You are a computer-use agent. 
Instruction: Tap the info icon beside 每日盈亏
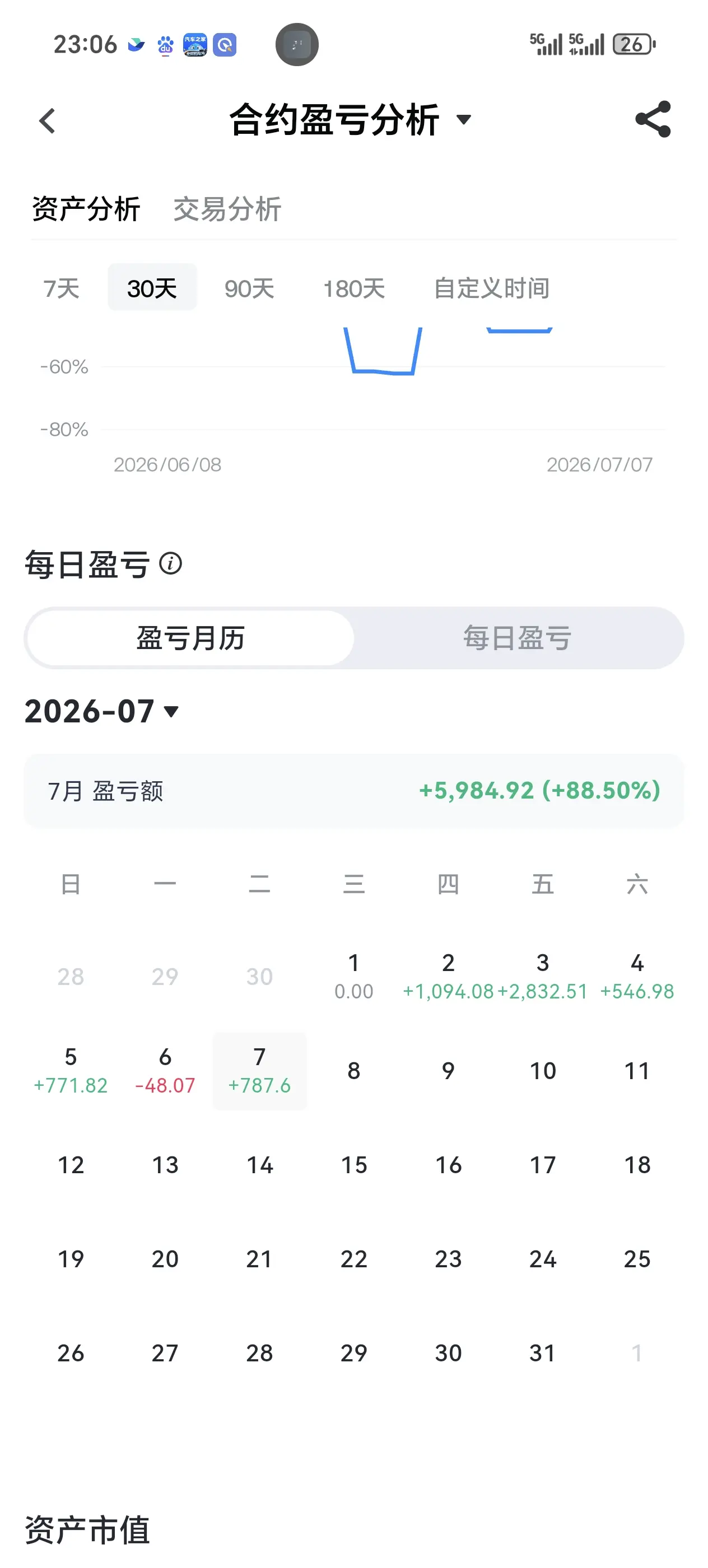pyautogui.click(x=170, y=564)
